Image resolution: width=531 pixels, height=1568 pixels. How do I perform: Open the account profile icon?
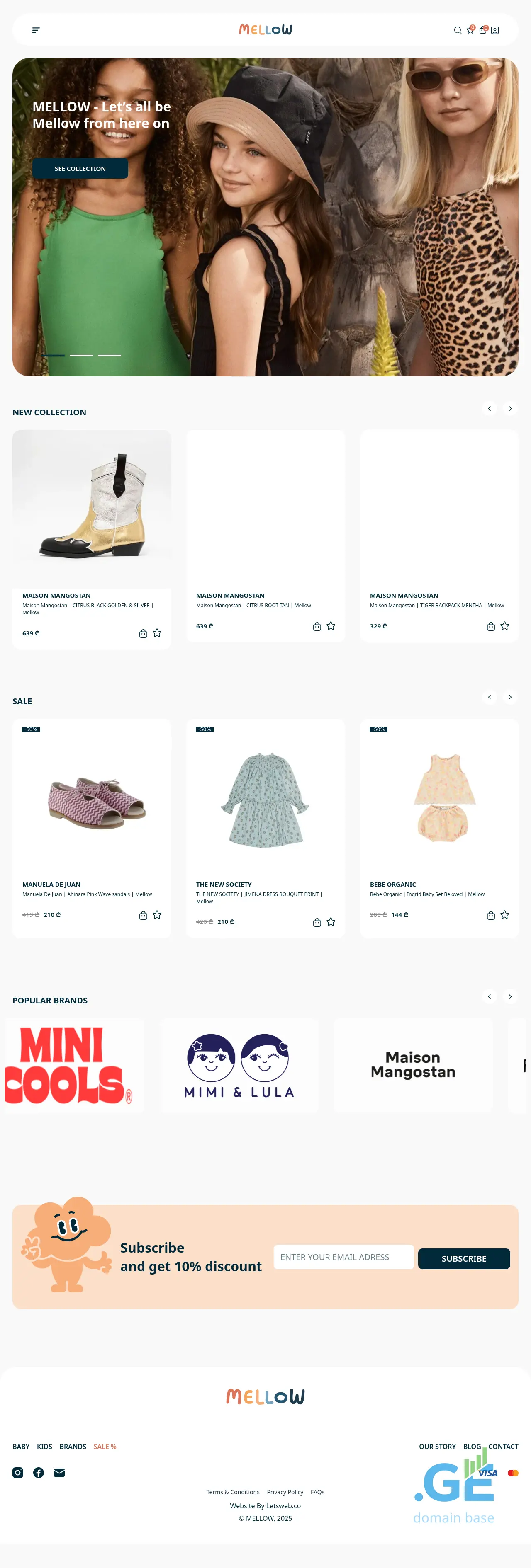(495, 30)
